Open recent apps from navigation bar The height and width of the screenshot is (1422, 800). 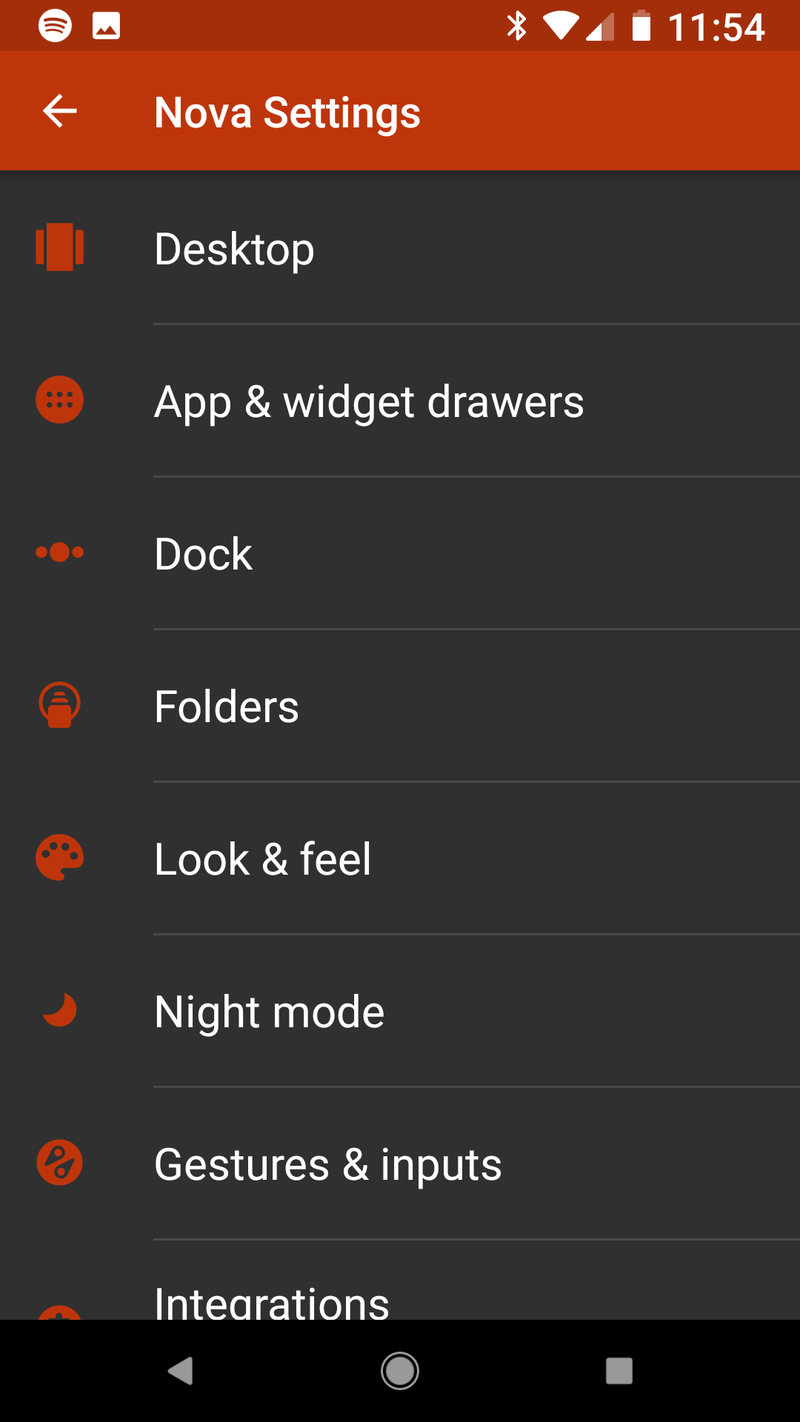(619, 1370)
